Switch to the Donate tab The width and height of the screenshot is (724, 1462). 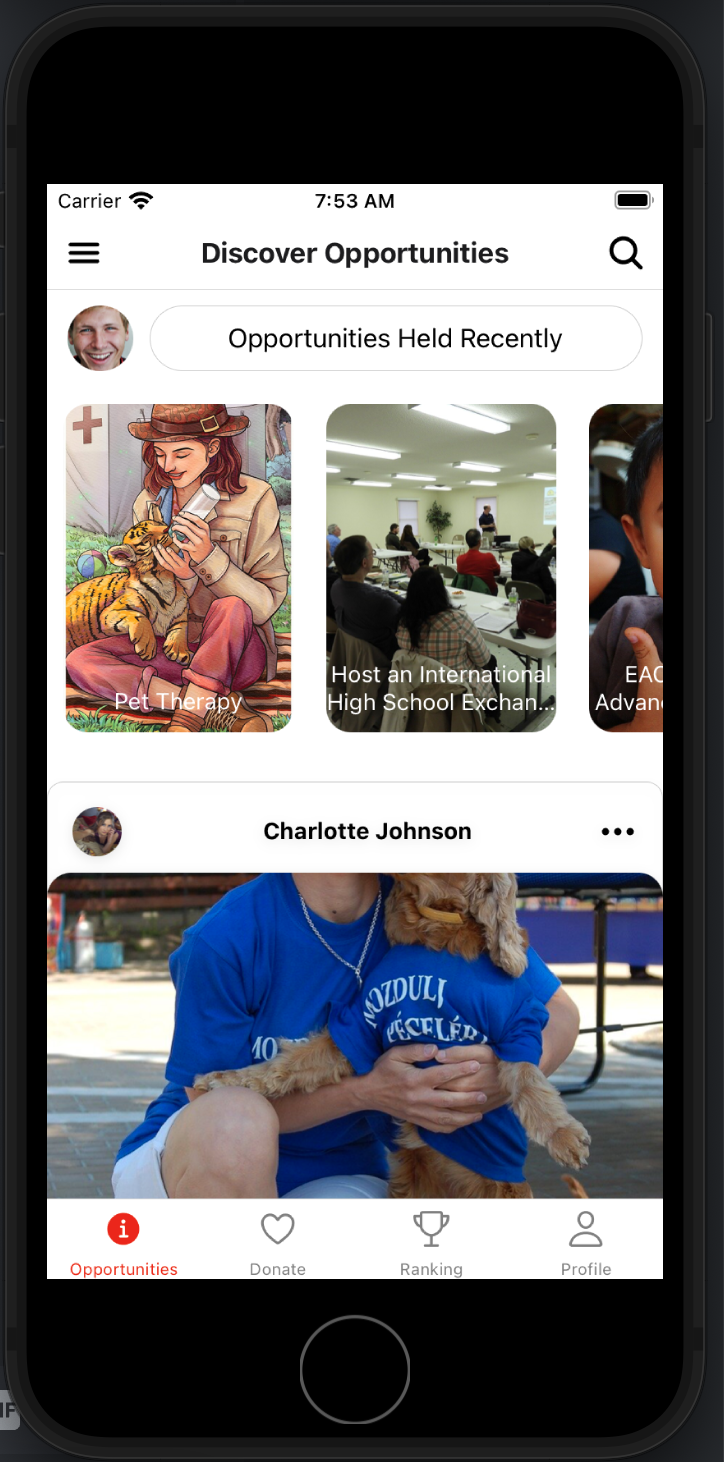[x=277, y=1242]
